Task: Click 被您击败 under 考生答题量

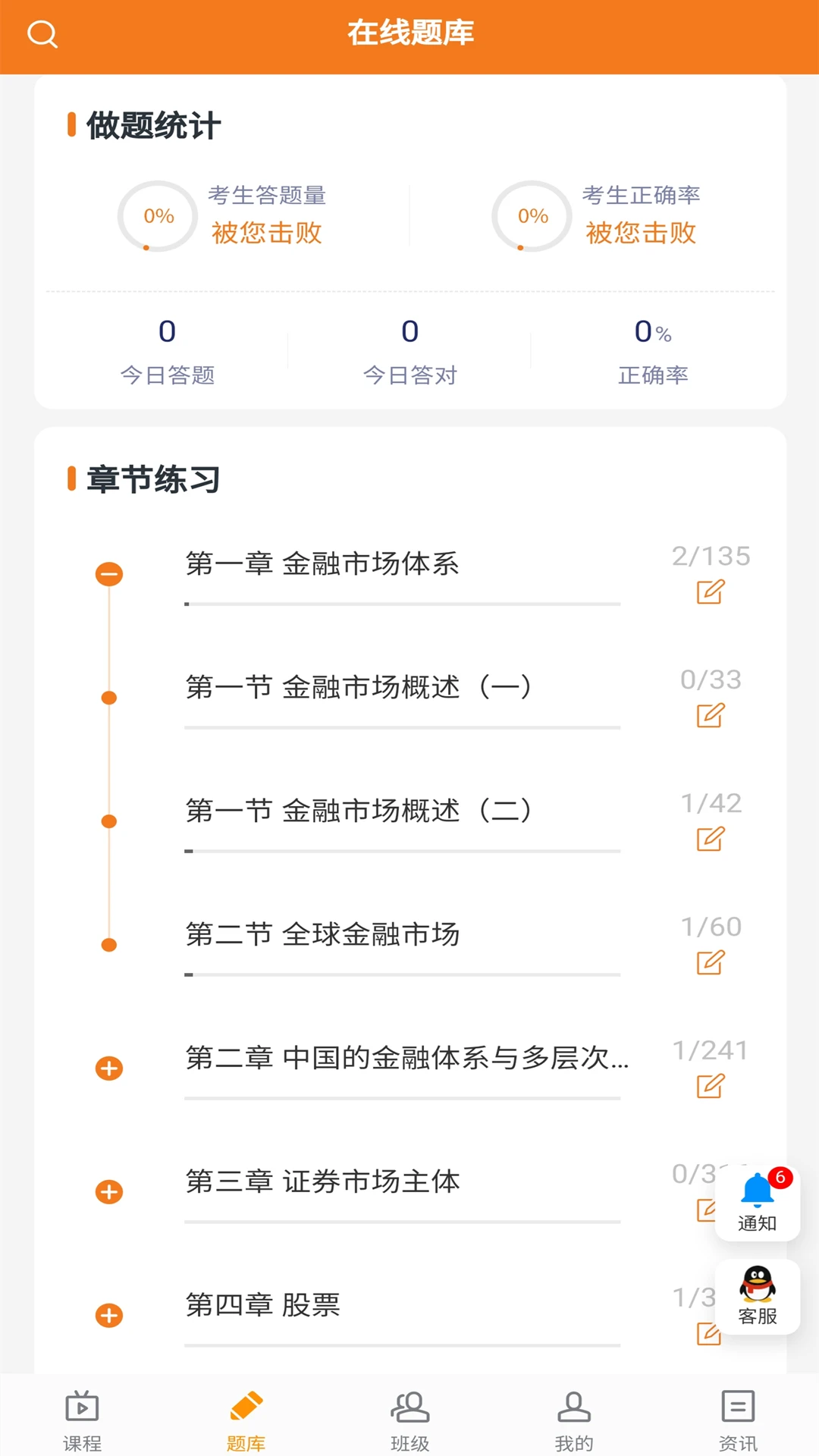Action: (x=267, y=233)
